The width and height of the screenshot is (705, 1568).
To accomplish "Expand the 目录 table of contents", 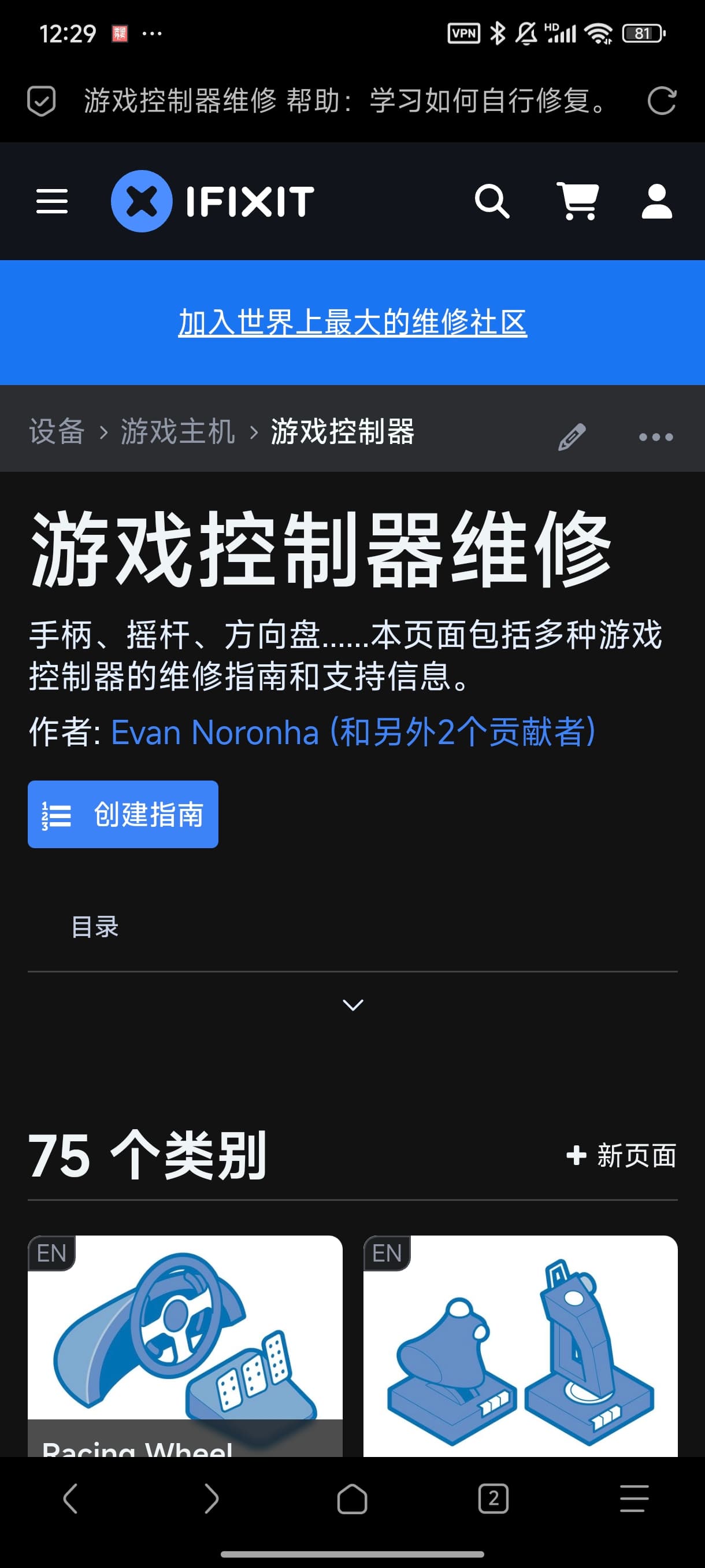I will click(x=353, y=1004).
